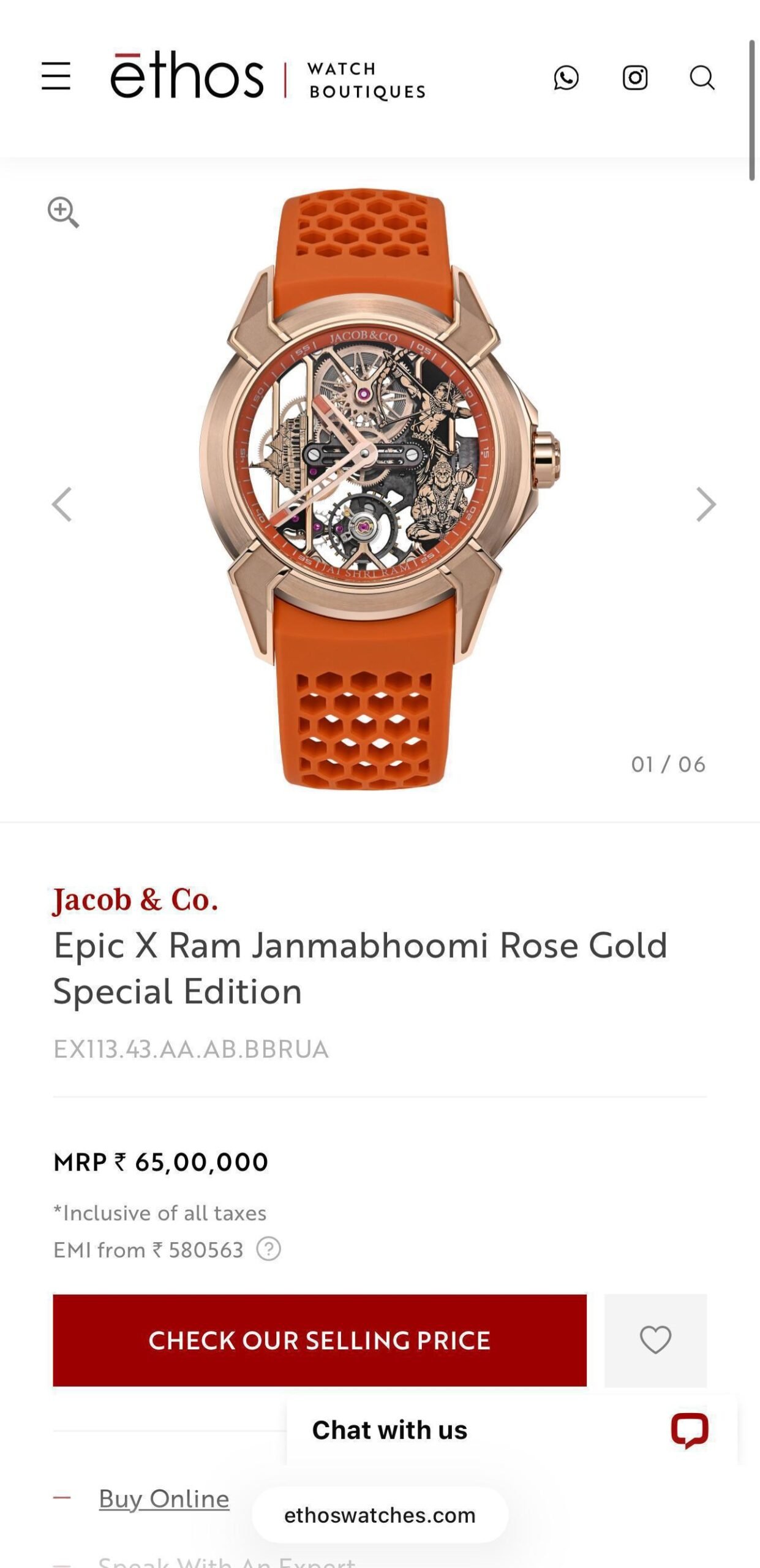
Task: Follow the Buy Online link
Action: pyautogui.click(x=164, y=1498)
